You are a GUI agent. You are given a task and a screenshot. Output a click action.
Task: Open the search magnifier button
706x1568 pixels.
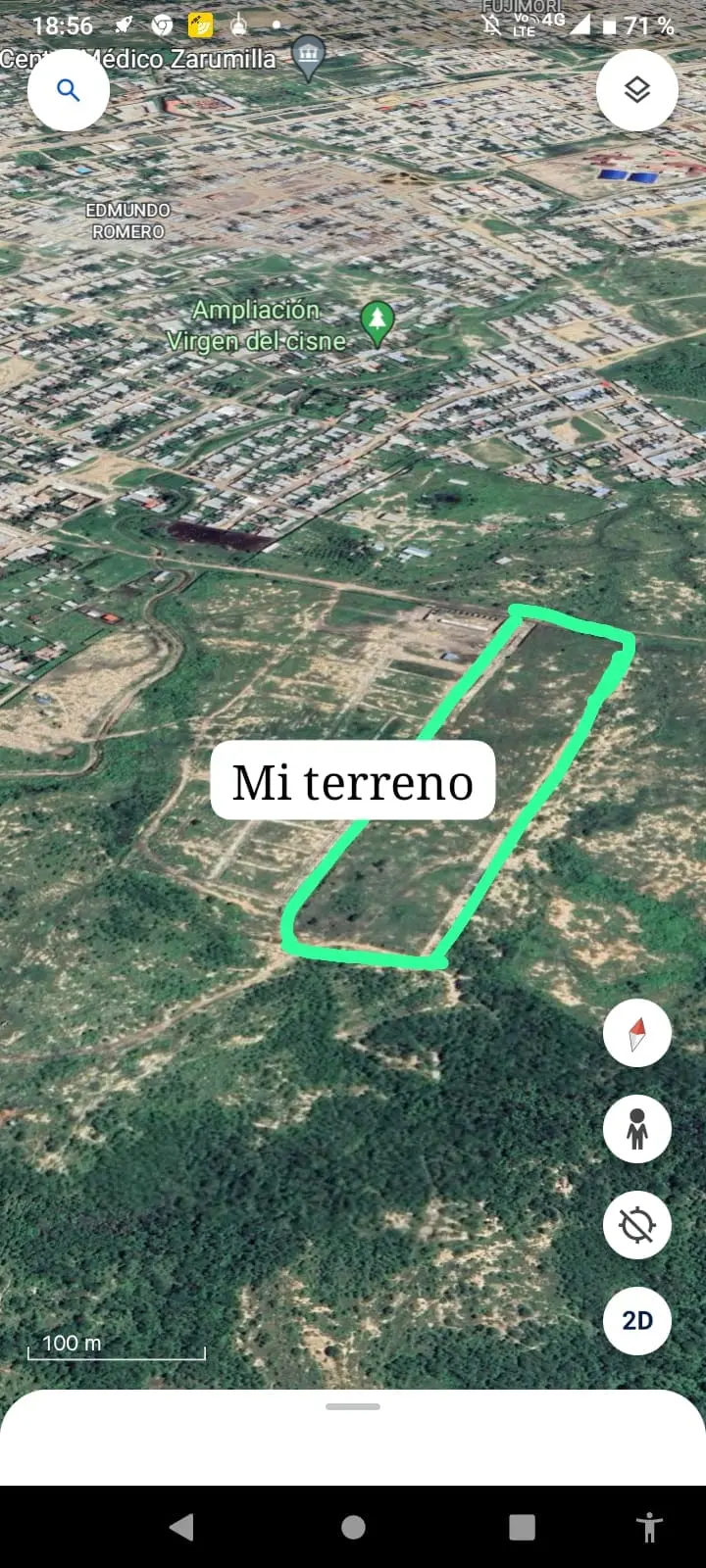click(x=68, y=90)
